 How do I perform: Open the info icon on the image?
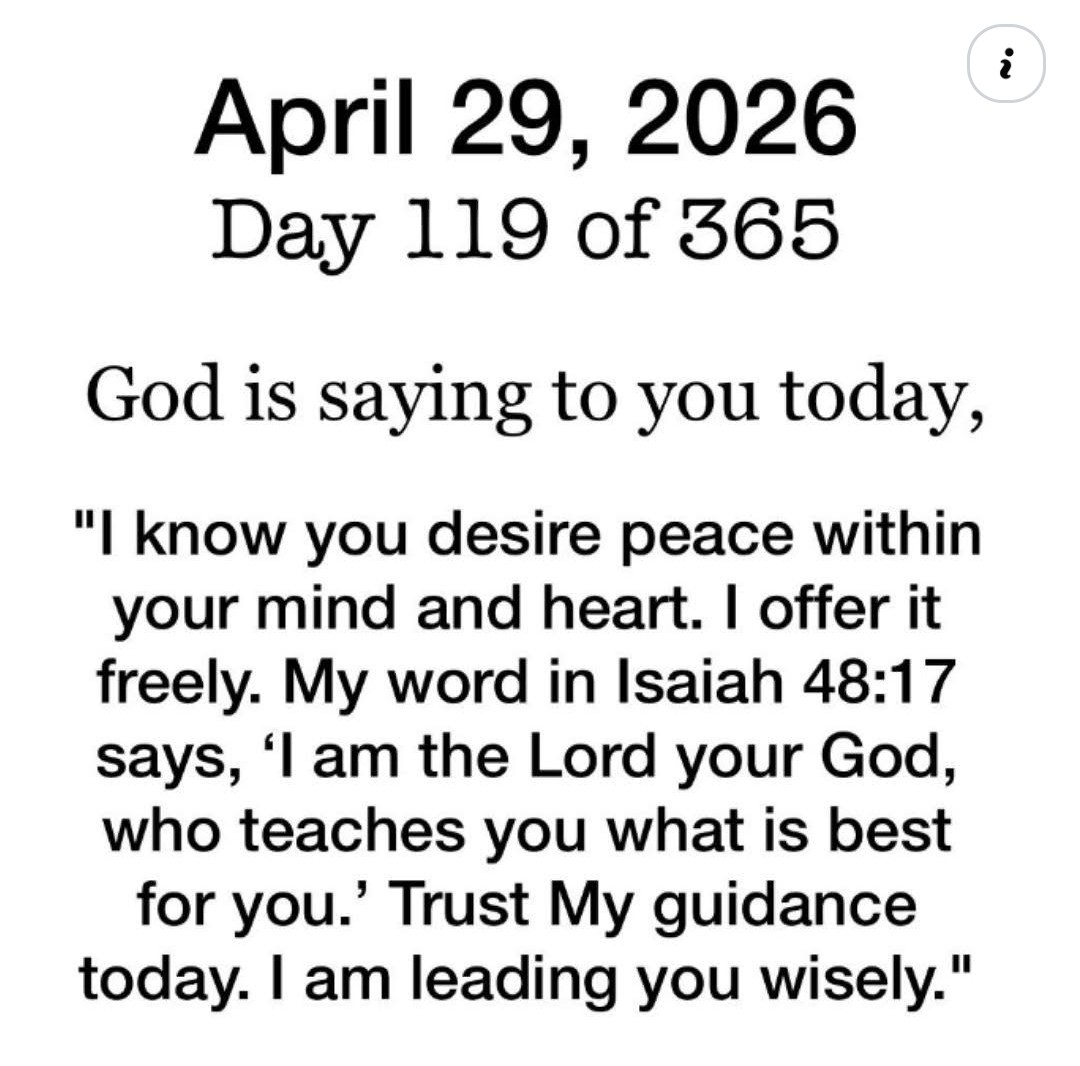1006,64
